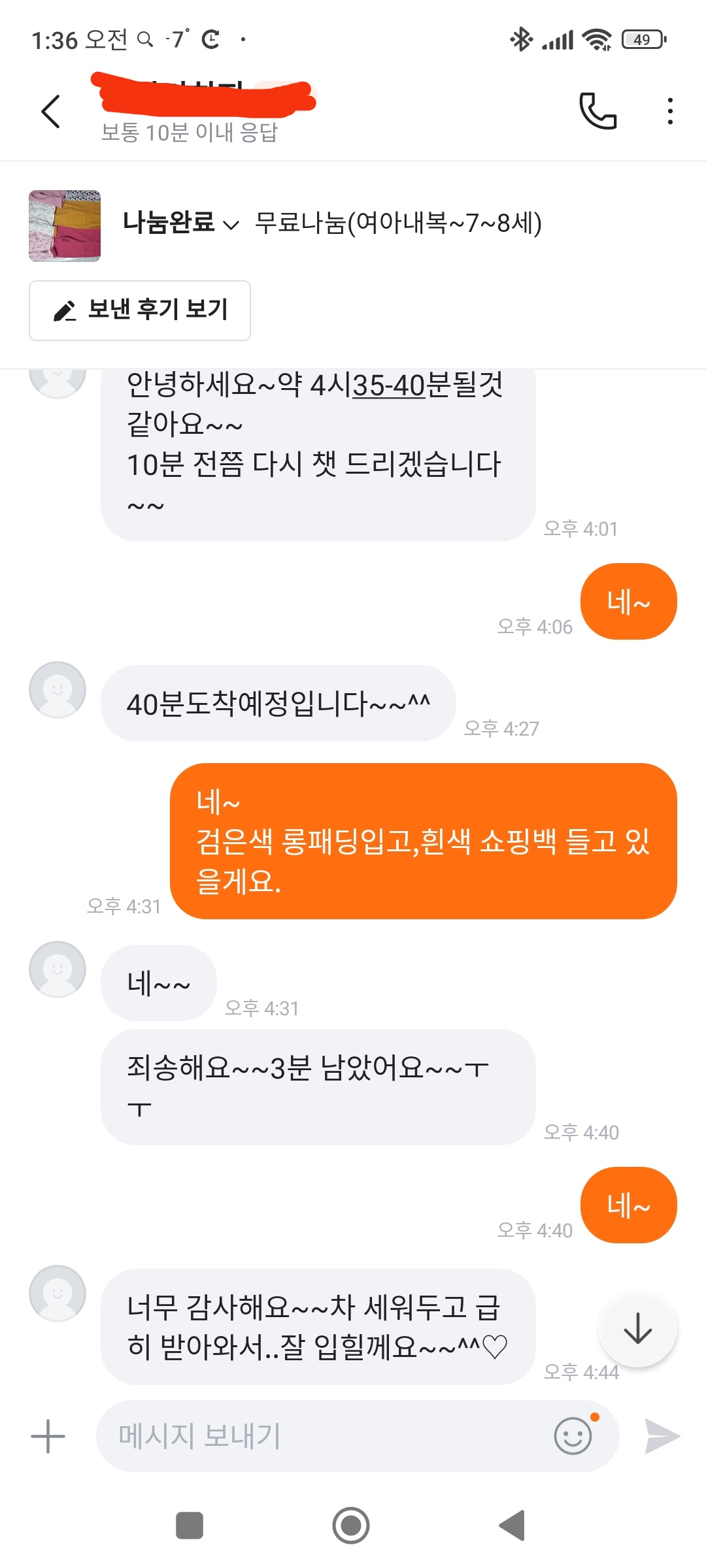The image size is (706, 1568).
Task: Open the overflow menu
Action: tap(670, 112)
